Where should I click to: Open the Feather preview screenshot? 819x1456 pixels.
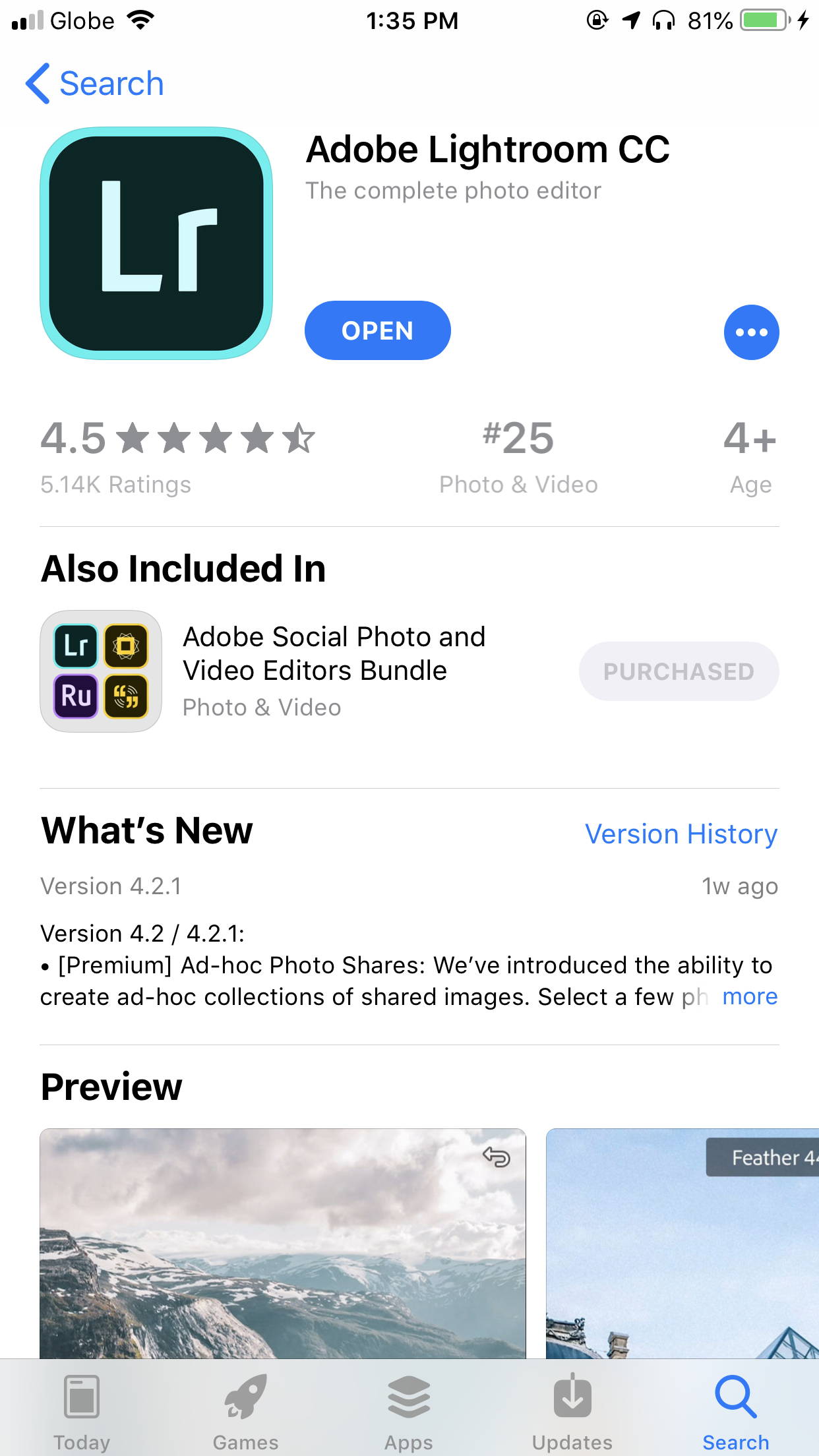(682, 1243)
